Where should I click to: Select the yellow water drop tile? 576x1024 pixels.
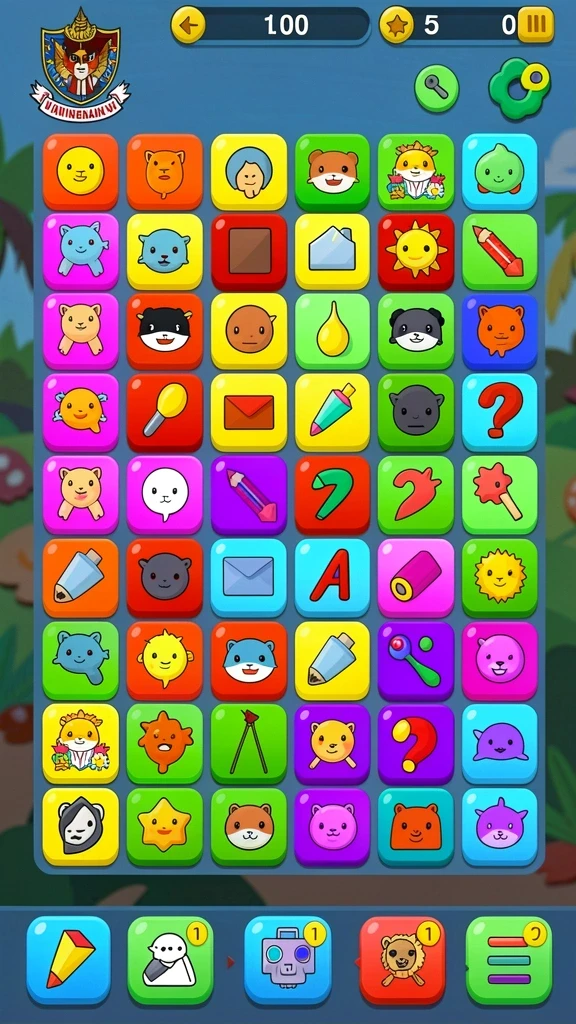[x=332, y=332]
